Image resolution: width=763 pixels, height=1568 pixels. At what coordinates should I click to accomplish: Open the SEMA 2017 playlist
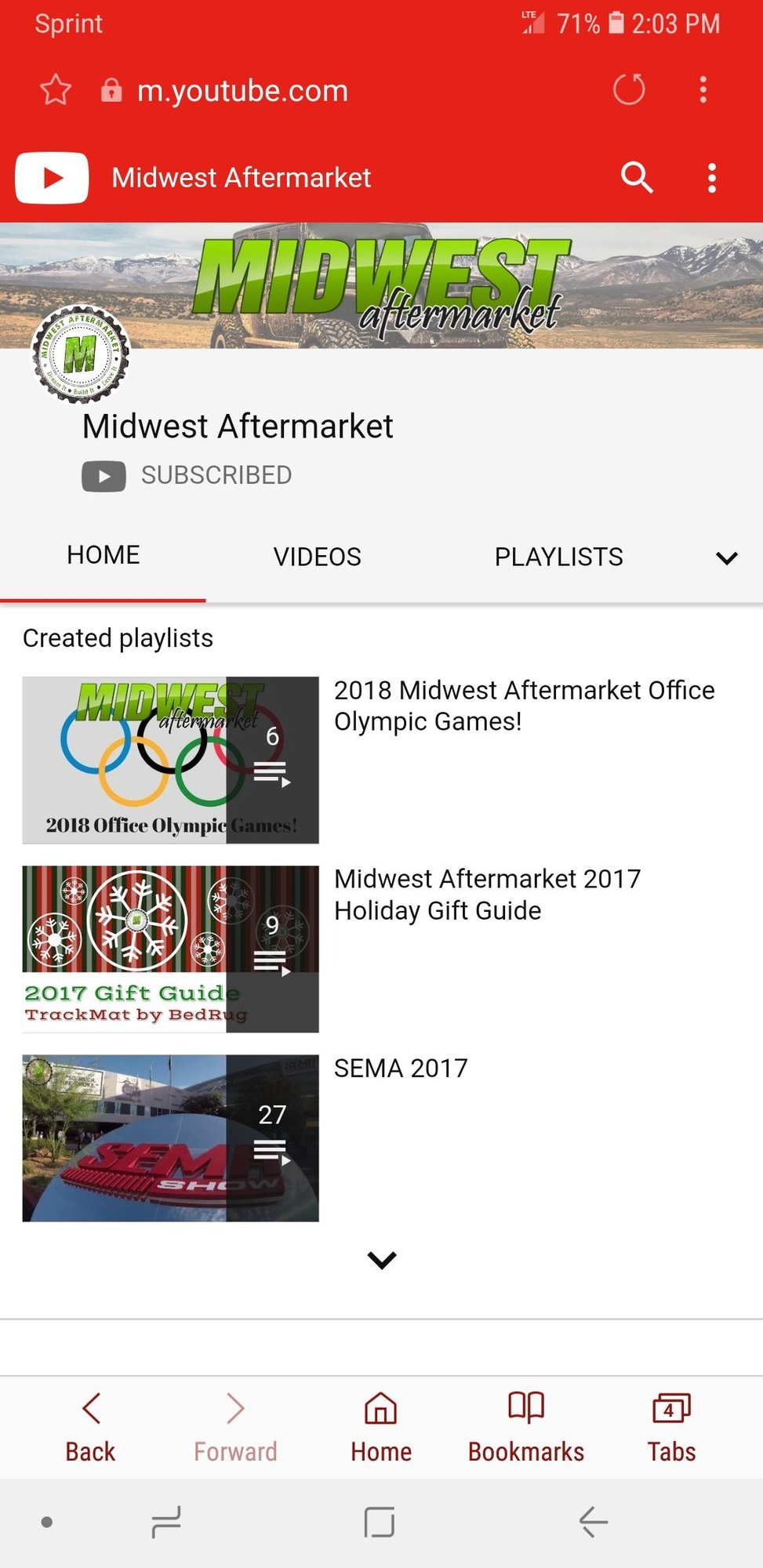point(170,1138)
